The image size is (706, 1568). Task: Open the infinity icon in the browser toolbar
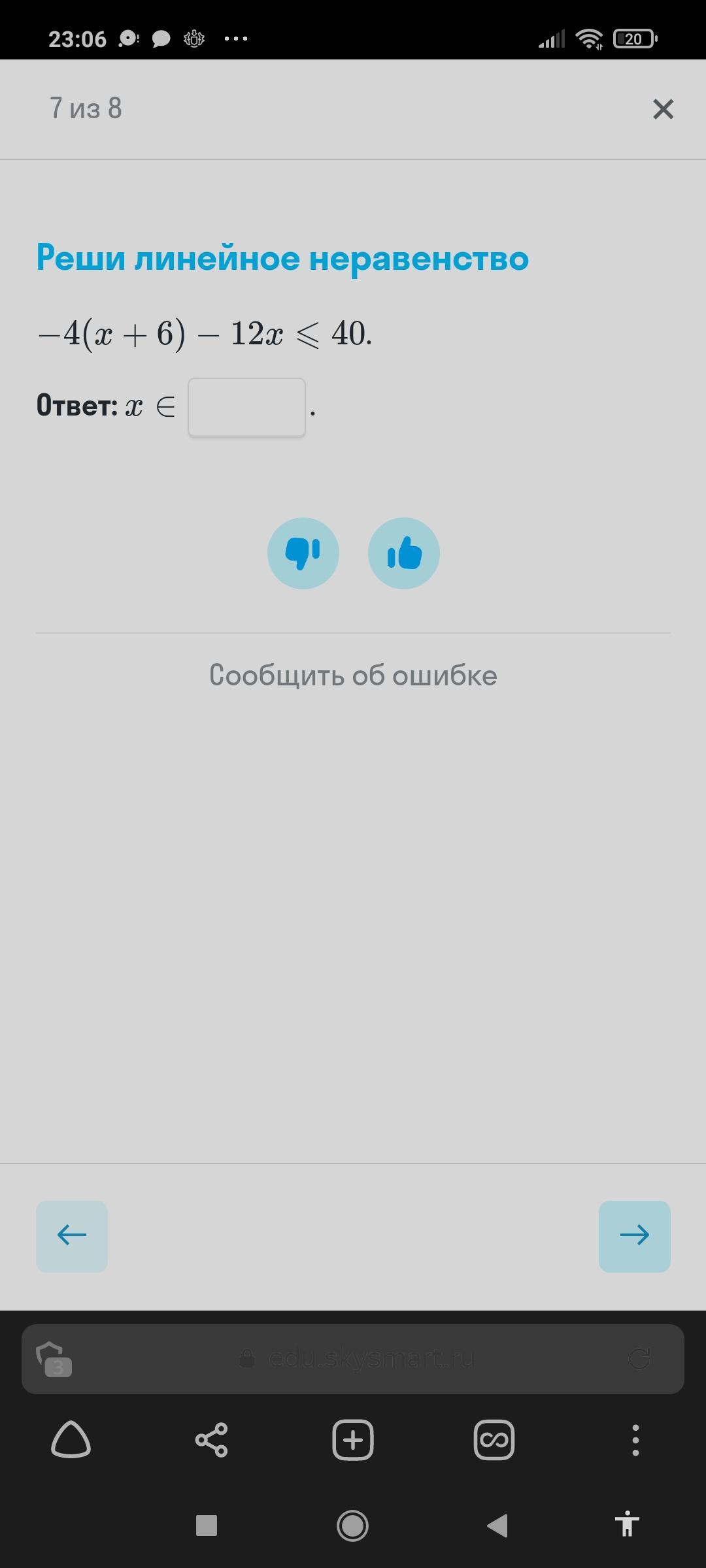click(494, 1440)
